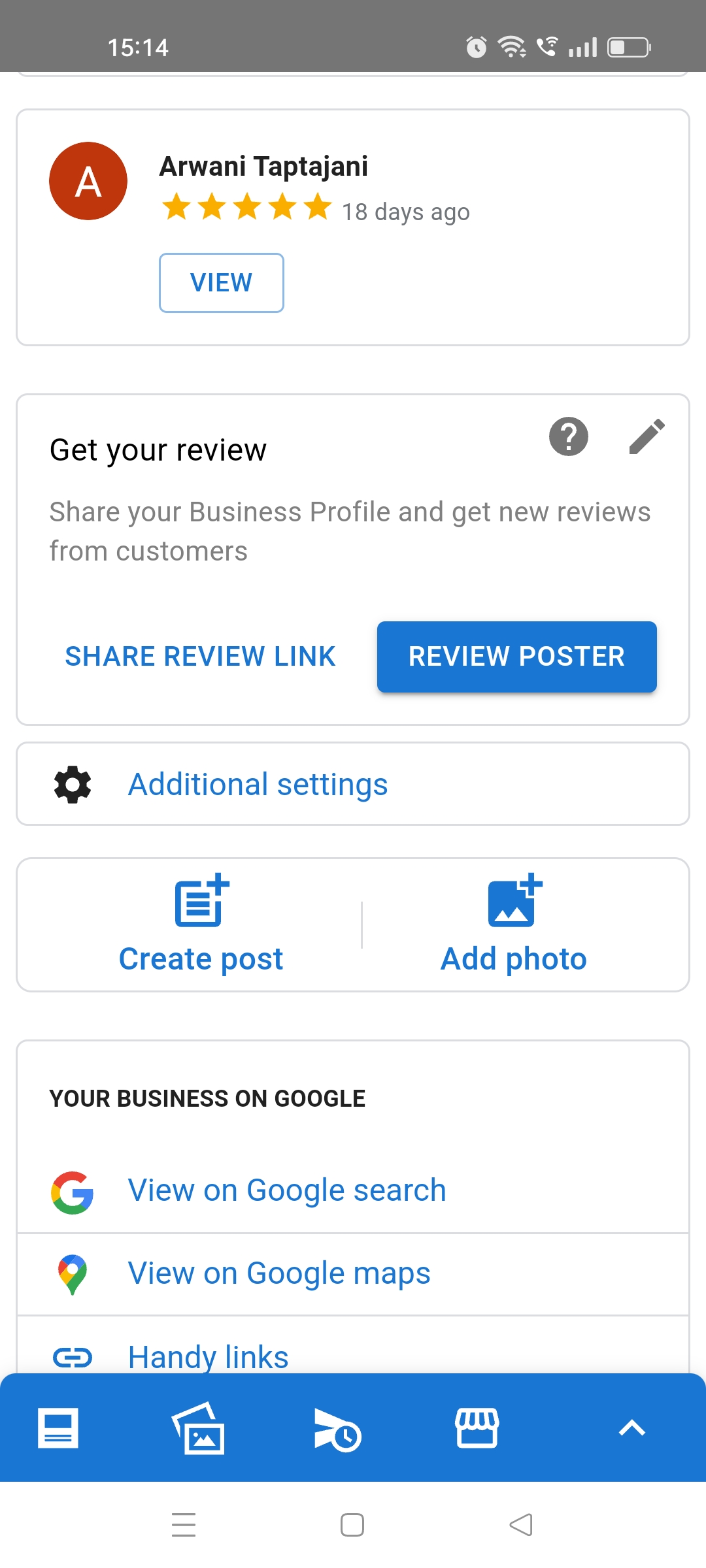706x1568 pixels.
Task: Edit the review link with the pencil icon
Action: (647, 436)
